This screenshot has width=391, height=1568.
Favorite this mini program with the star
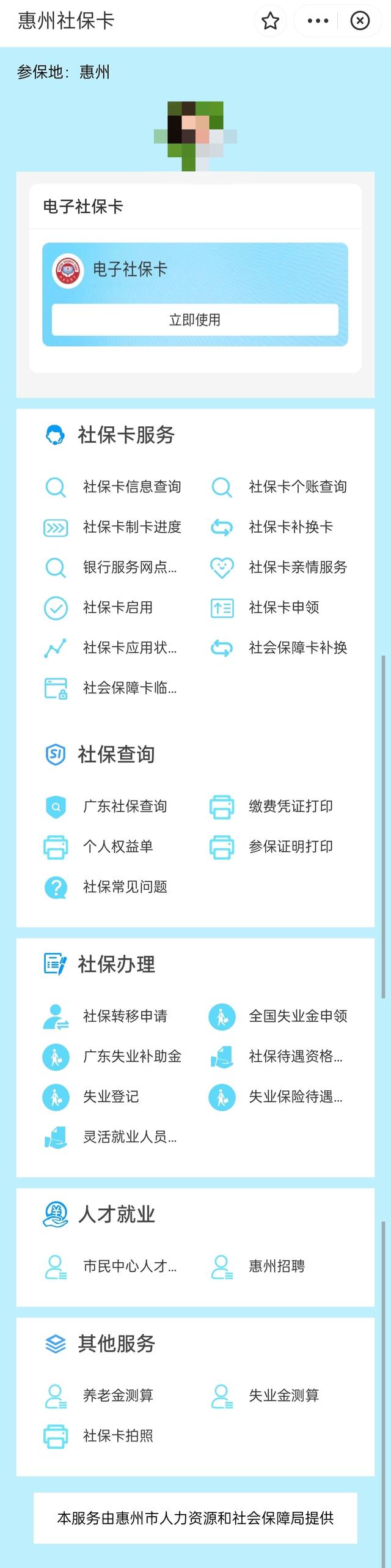pyautogui.click(x=270, y=21)
